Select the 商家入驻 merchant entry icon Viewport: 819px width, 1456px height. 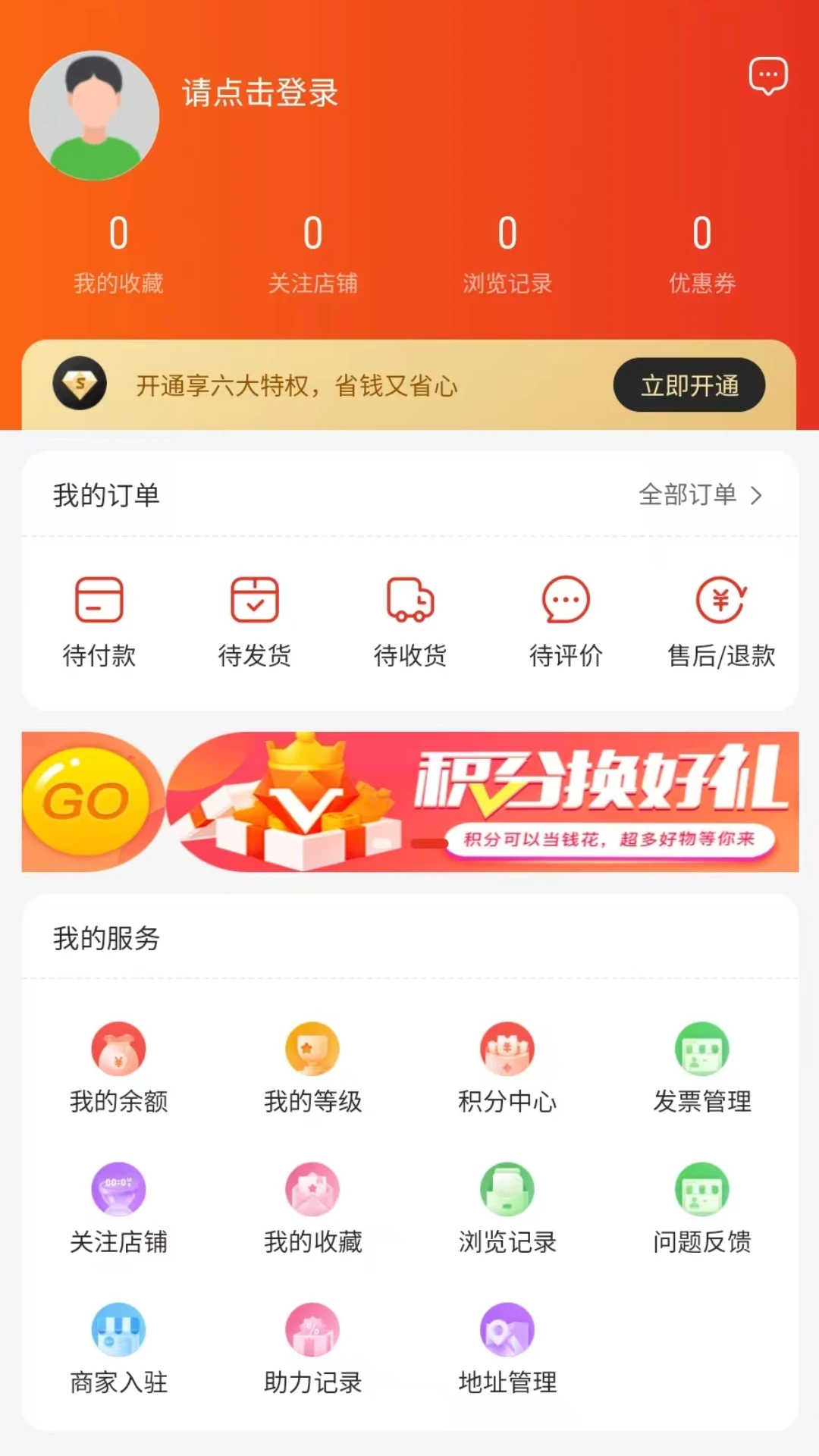point(118,1331)
